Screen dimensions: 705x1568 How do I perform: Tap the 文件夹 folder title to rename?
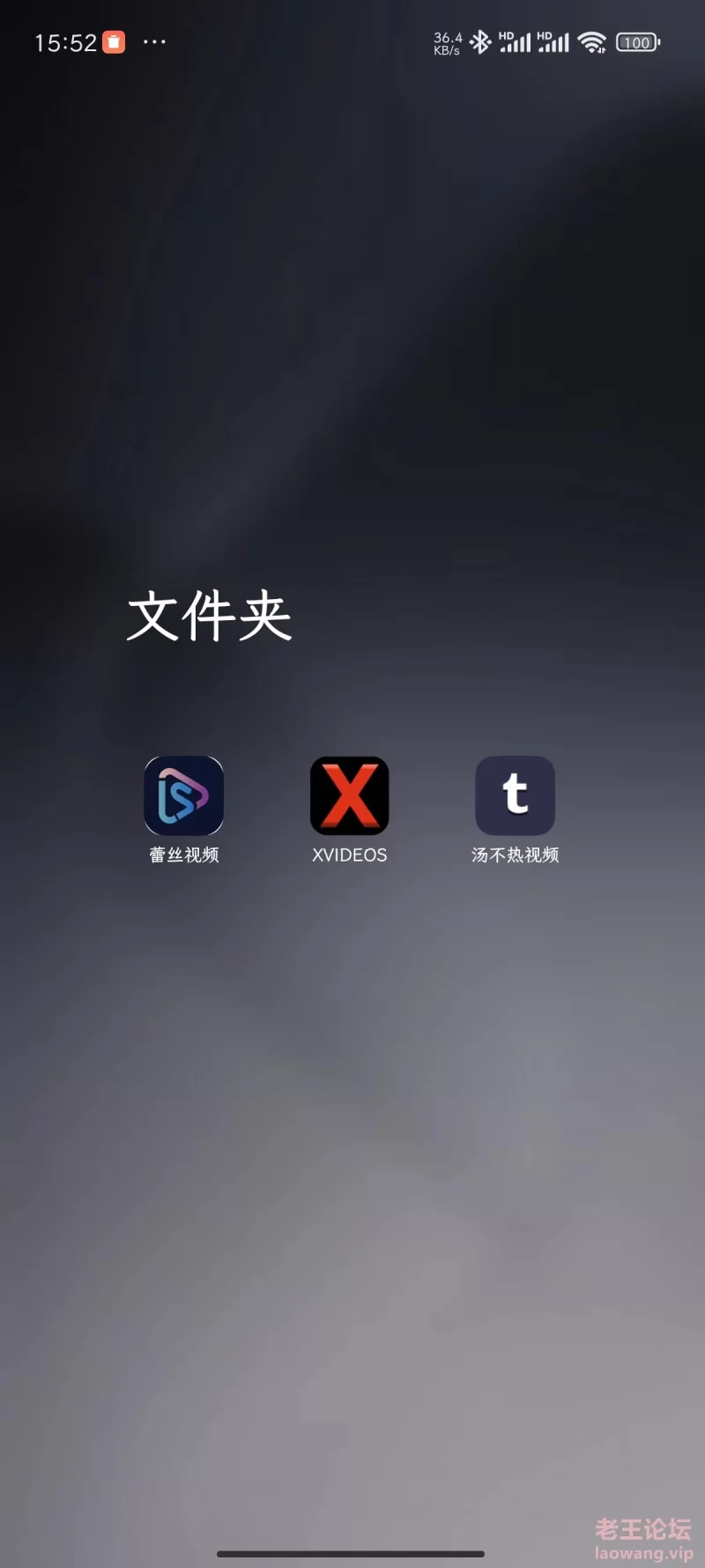209,616
